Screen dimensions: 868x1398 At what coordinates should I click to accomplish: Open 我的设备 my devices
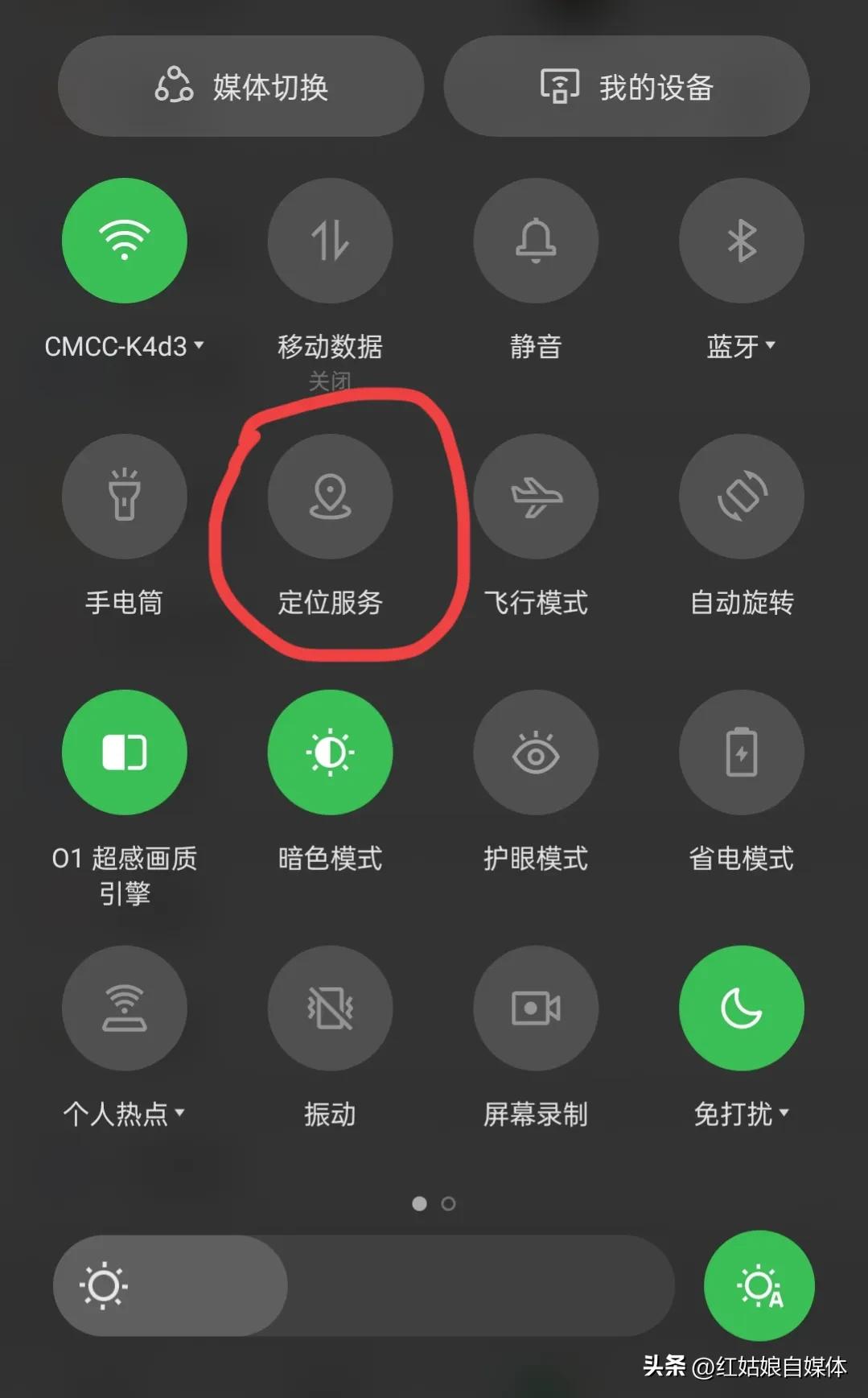click(627, 86)
